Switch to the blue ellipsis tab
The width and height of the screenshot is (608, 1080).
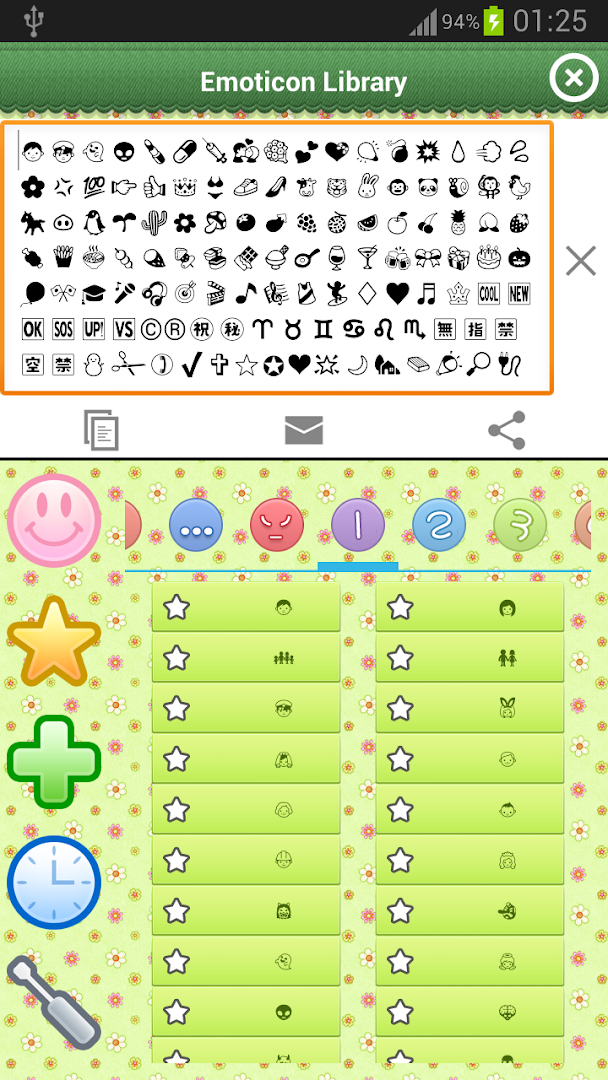(x=196, y=526)
